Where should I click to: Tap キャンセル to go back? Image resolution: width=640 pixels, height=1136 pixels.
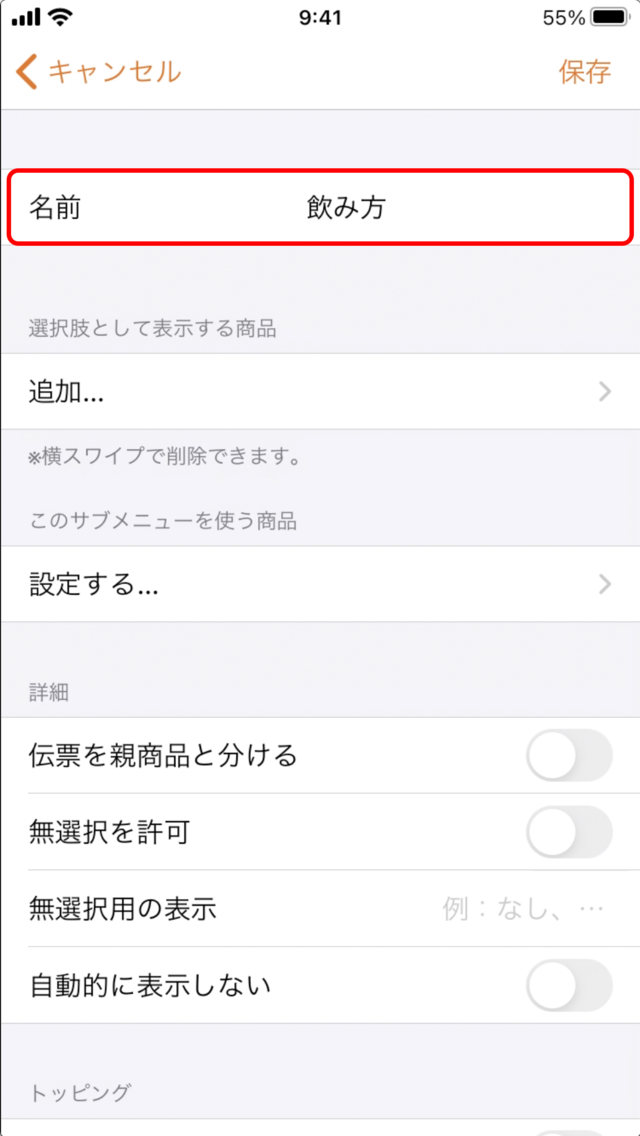click(99, 72)
